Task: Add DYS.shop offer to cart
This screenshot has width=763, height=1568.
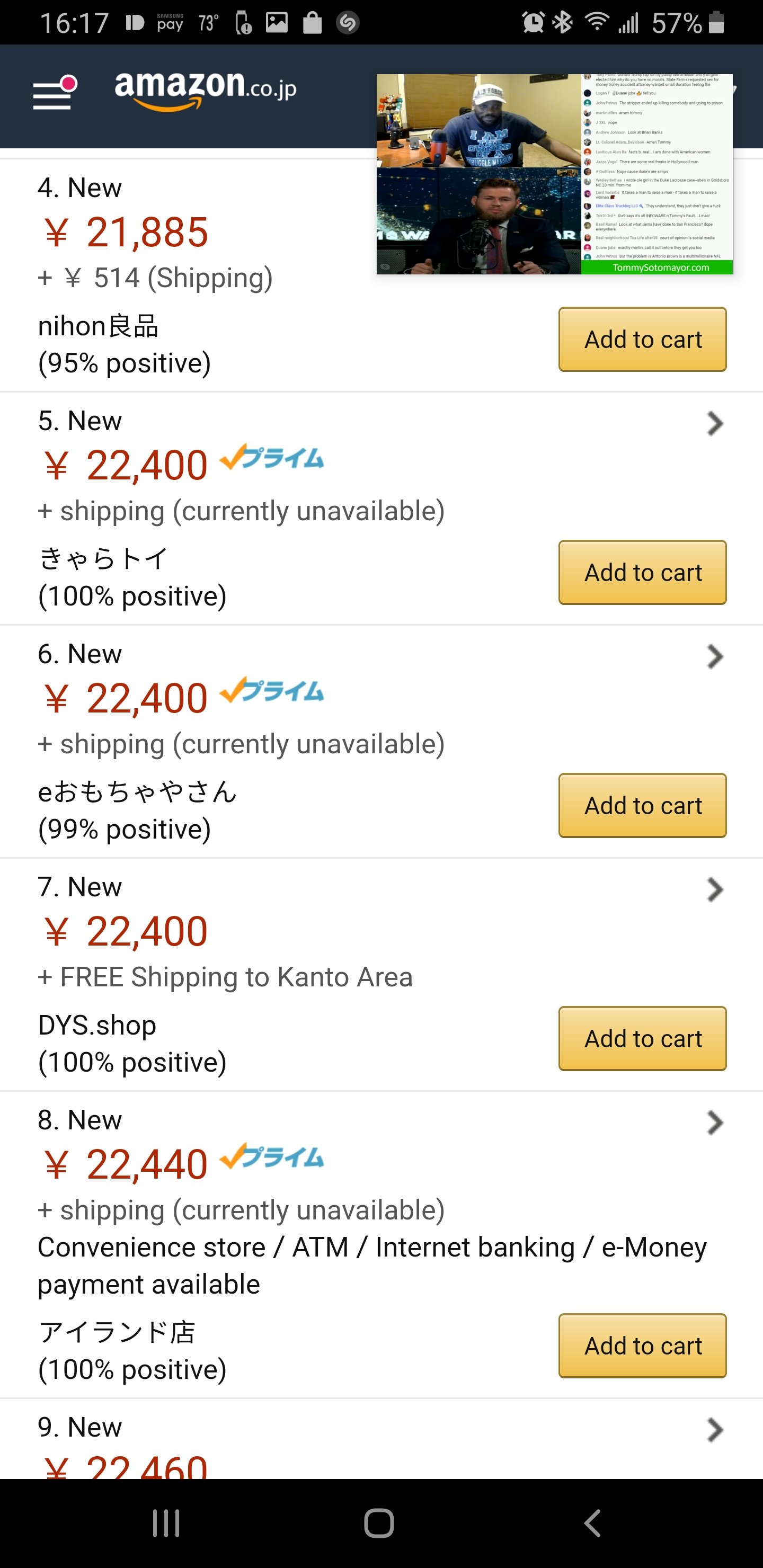Action: click(642, 1039)
